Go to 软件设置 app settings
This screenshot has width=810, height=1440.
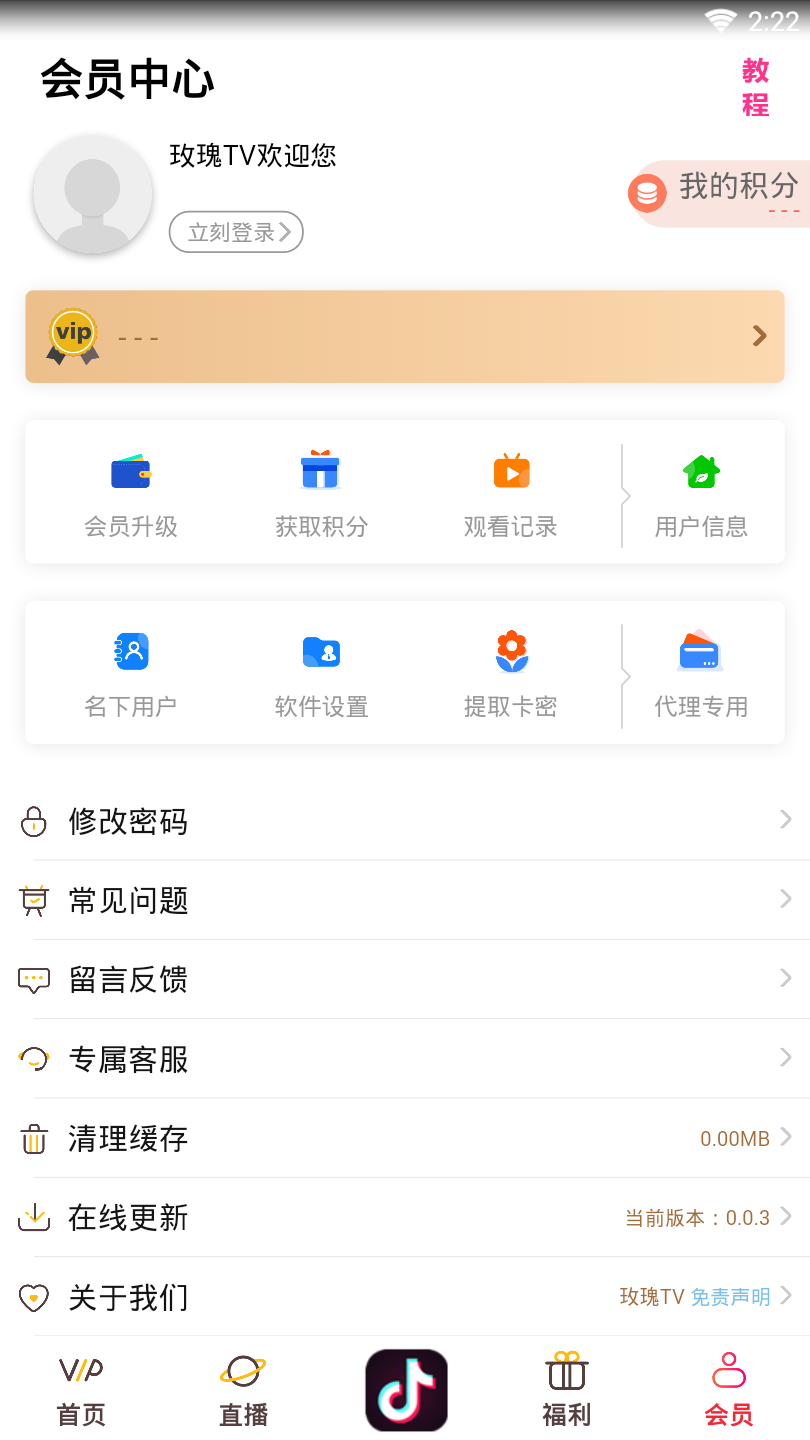click(x=321, y=673)
